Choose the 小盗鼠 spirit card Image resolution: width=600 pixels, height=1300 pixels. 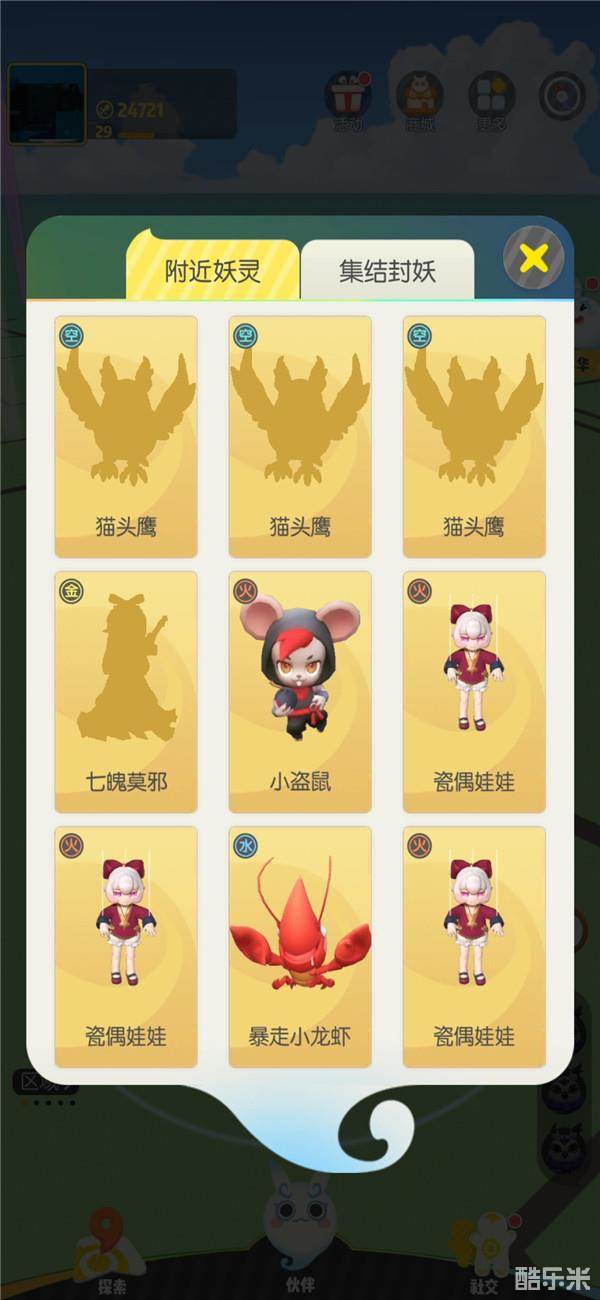300,691
